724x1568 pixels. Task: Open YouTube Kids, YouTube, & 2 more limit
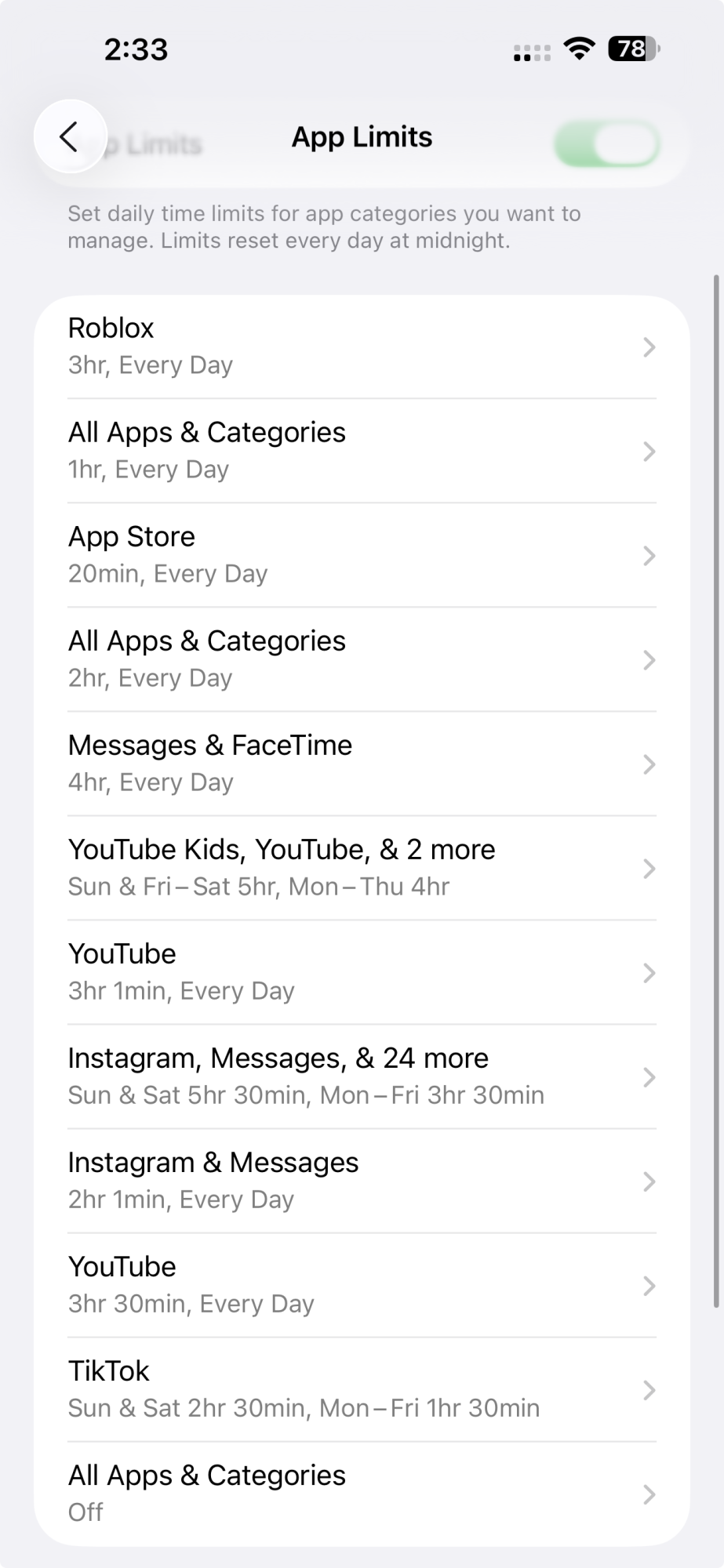point(362,868)
